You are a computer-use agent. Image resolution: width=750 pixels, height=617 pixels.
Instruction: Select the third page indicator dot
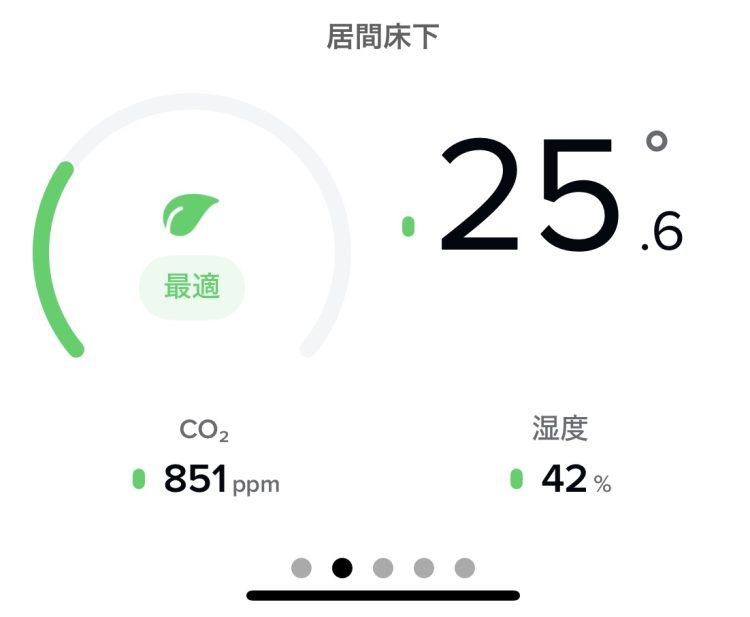[383, 568]
